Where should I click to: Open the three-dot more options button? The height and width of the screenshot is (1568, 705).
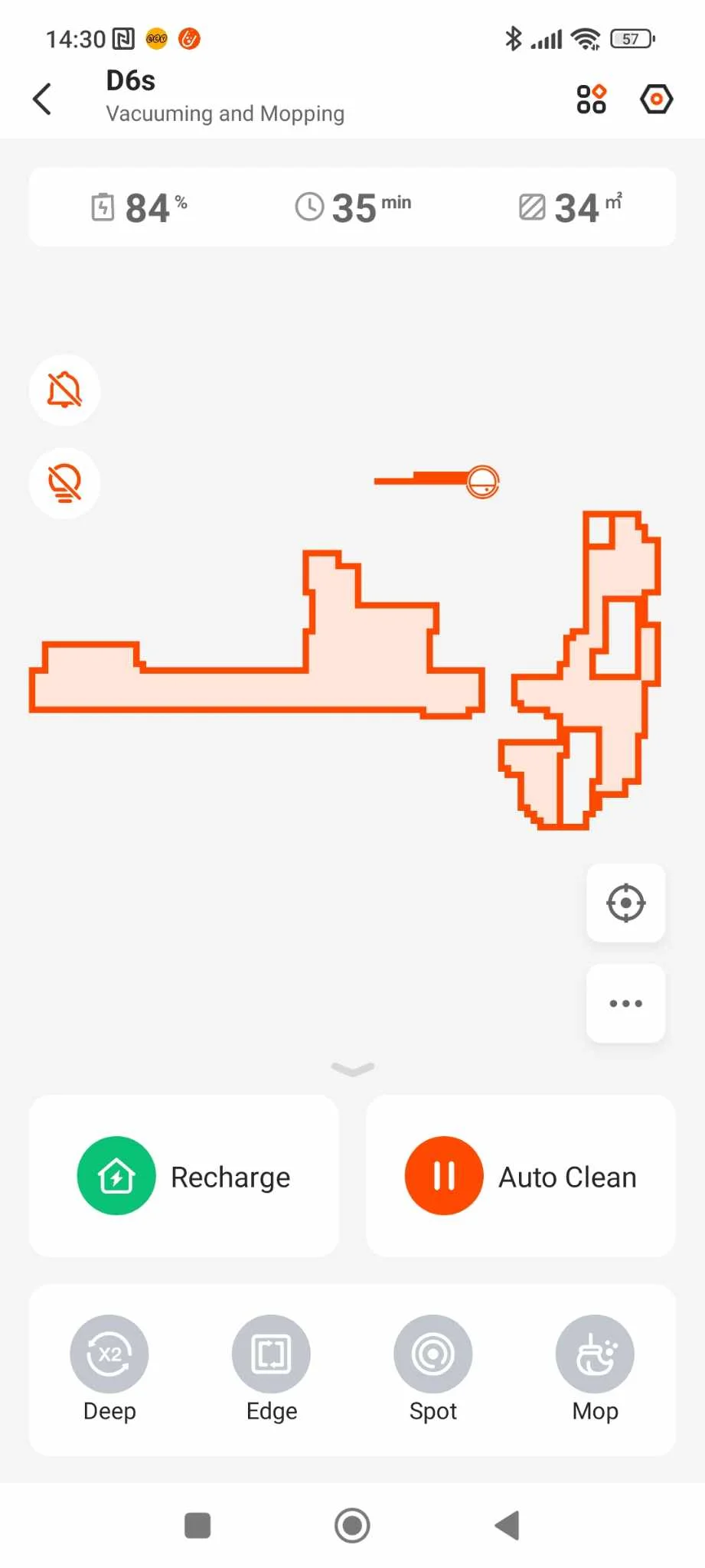coord(625,1003)
